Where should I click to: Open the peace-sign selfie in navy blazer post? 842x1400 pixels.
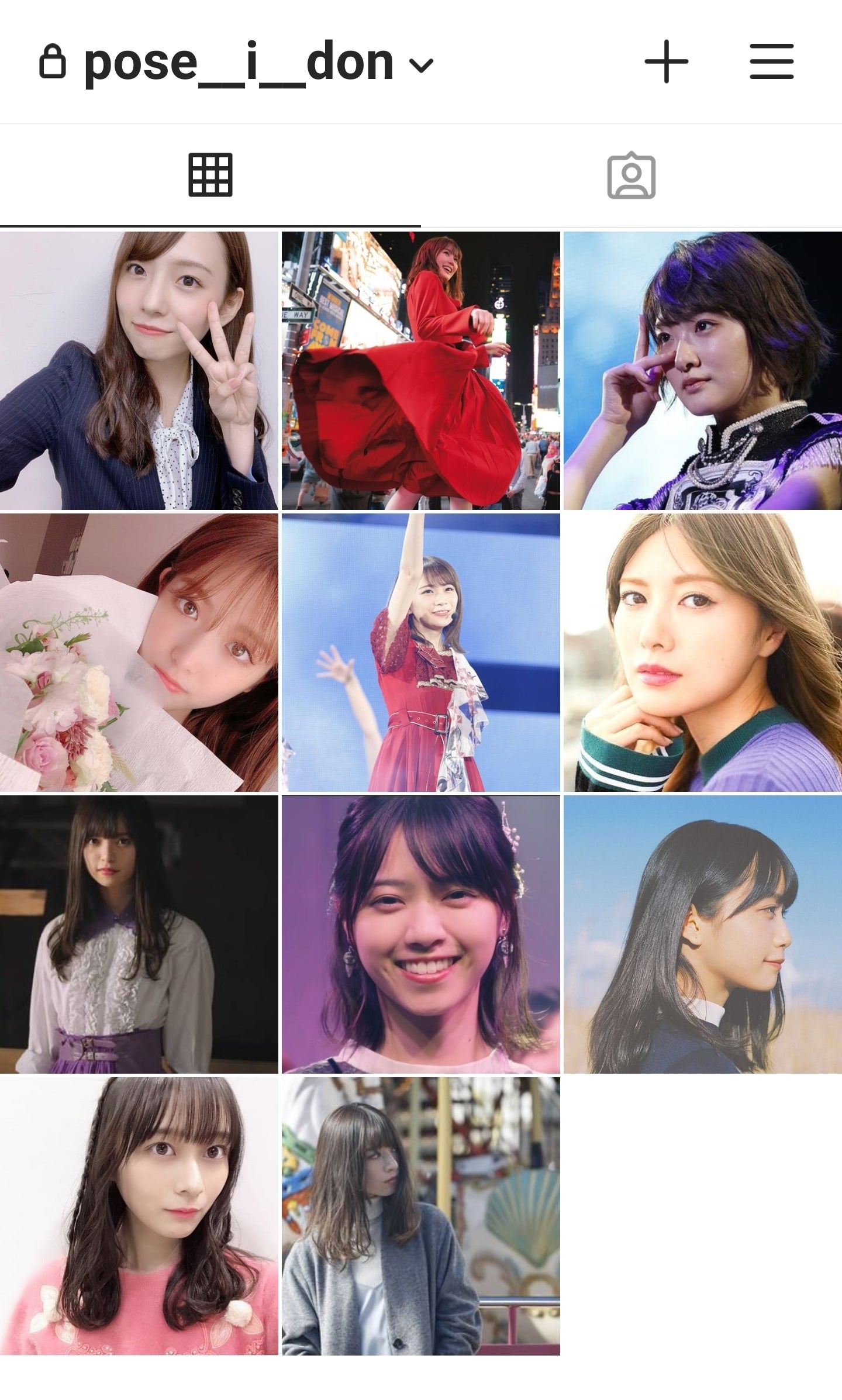click(x=139, y=371)
